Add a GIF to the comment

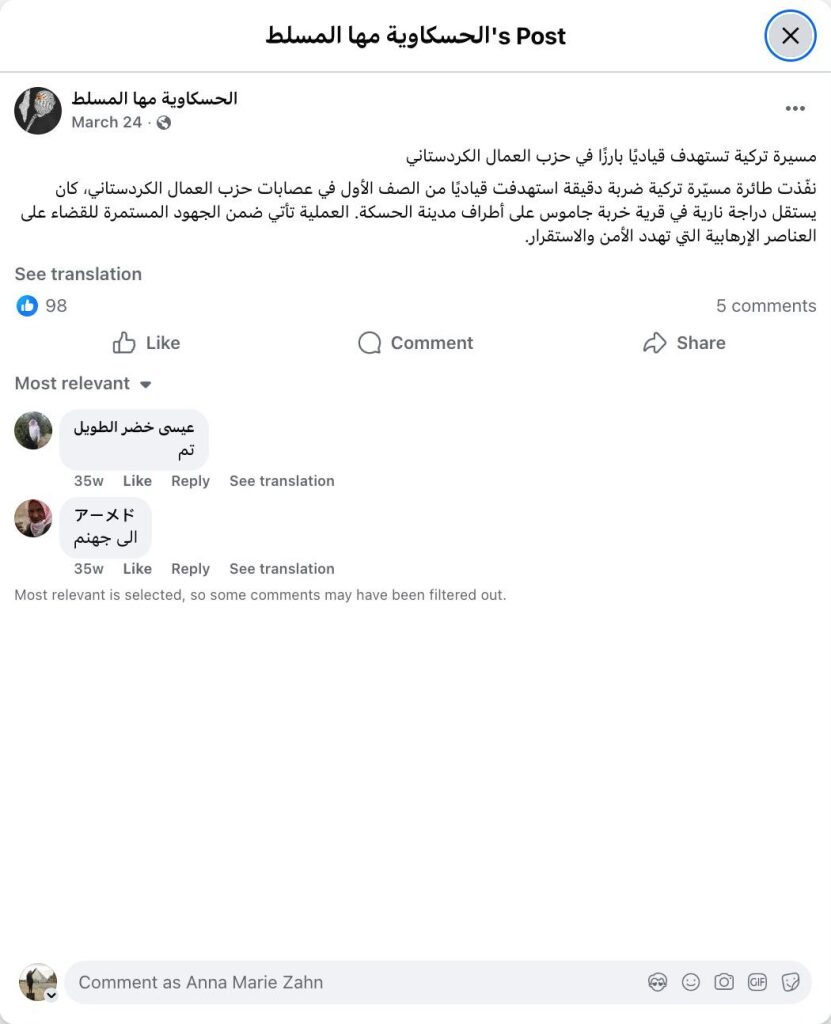pyautogui.click(x=757, y=982)
